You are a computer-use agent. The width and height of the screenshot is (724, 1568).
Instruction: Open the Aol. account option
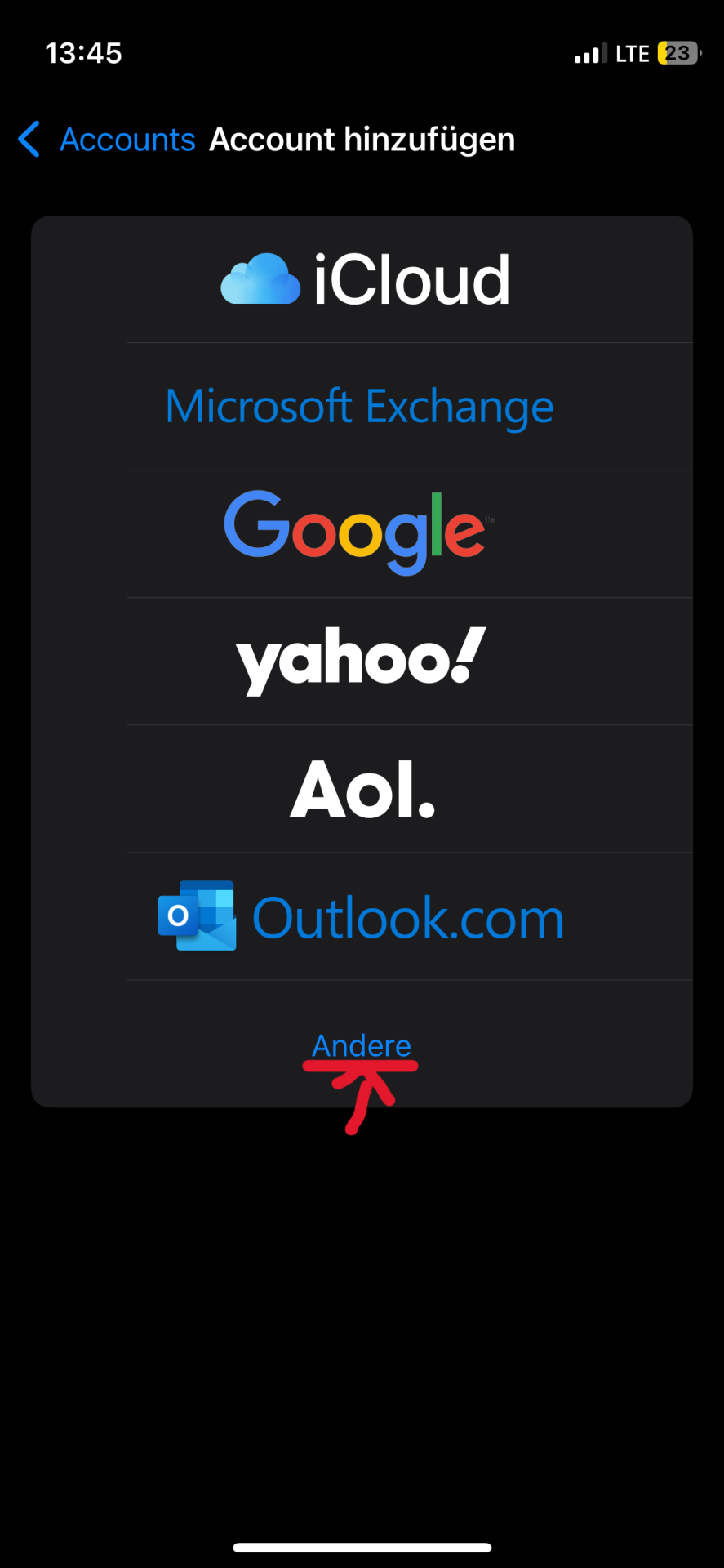click(x=362, y=789)
